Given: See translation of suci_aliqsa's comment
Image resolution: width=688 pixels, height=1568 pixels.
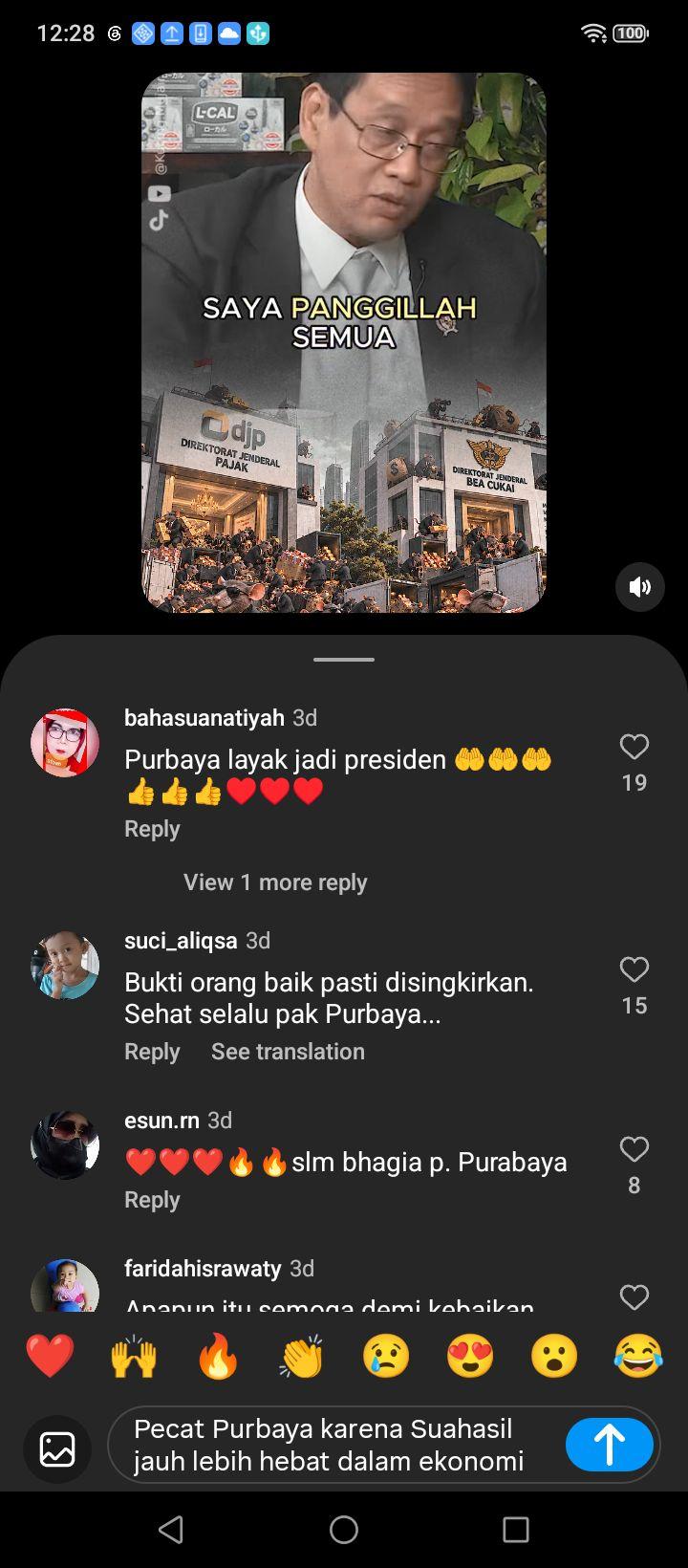Looking at the screenshot, I should pyautogui.click(x=288, y=1052).
